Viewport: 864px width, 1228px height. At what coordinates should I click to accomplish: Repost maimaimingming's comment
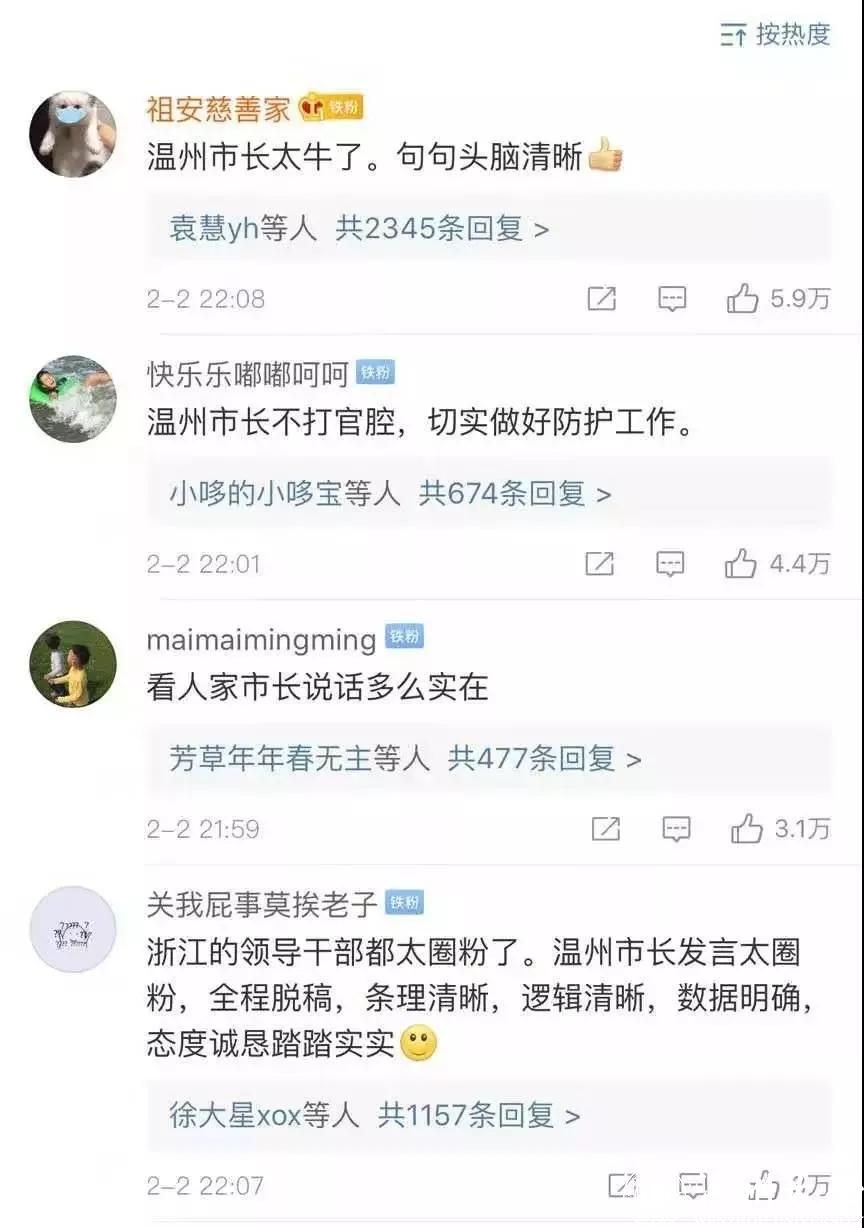pos(605,829)
